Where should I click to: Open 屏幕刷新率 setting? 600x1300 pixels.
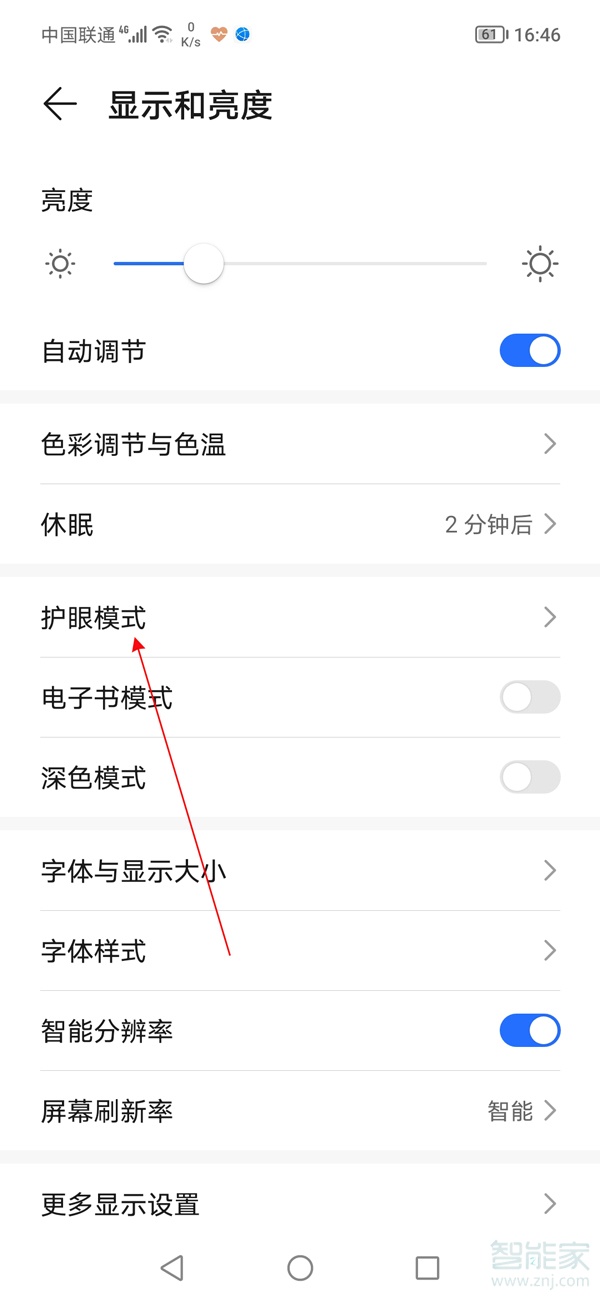[300, 1110]
